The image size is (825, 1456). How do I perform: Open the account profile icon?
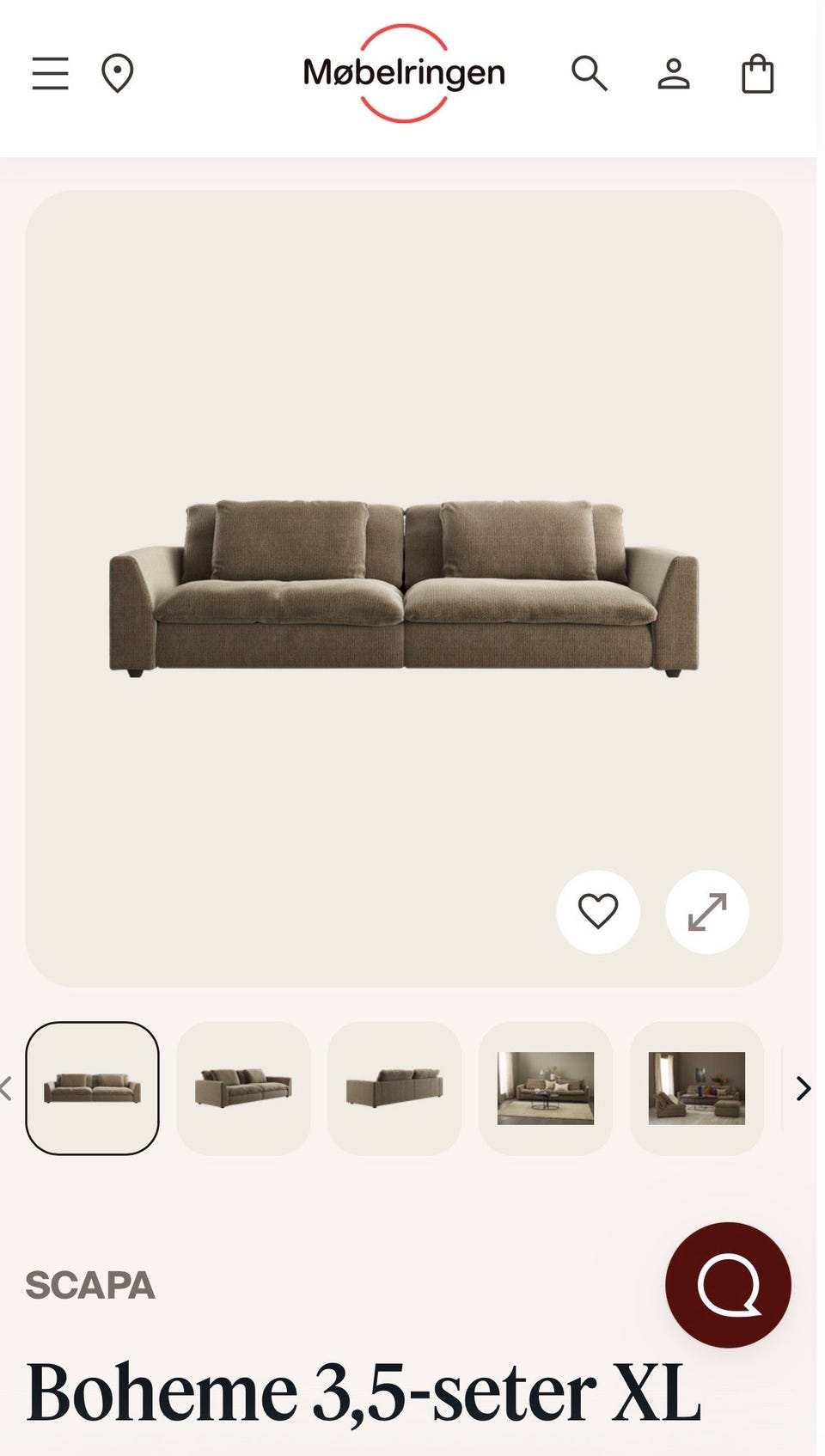[674, 74]
